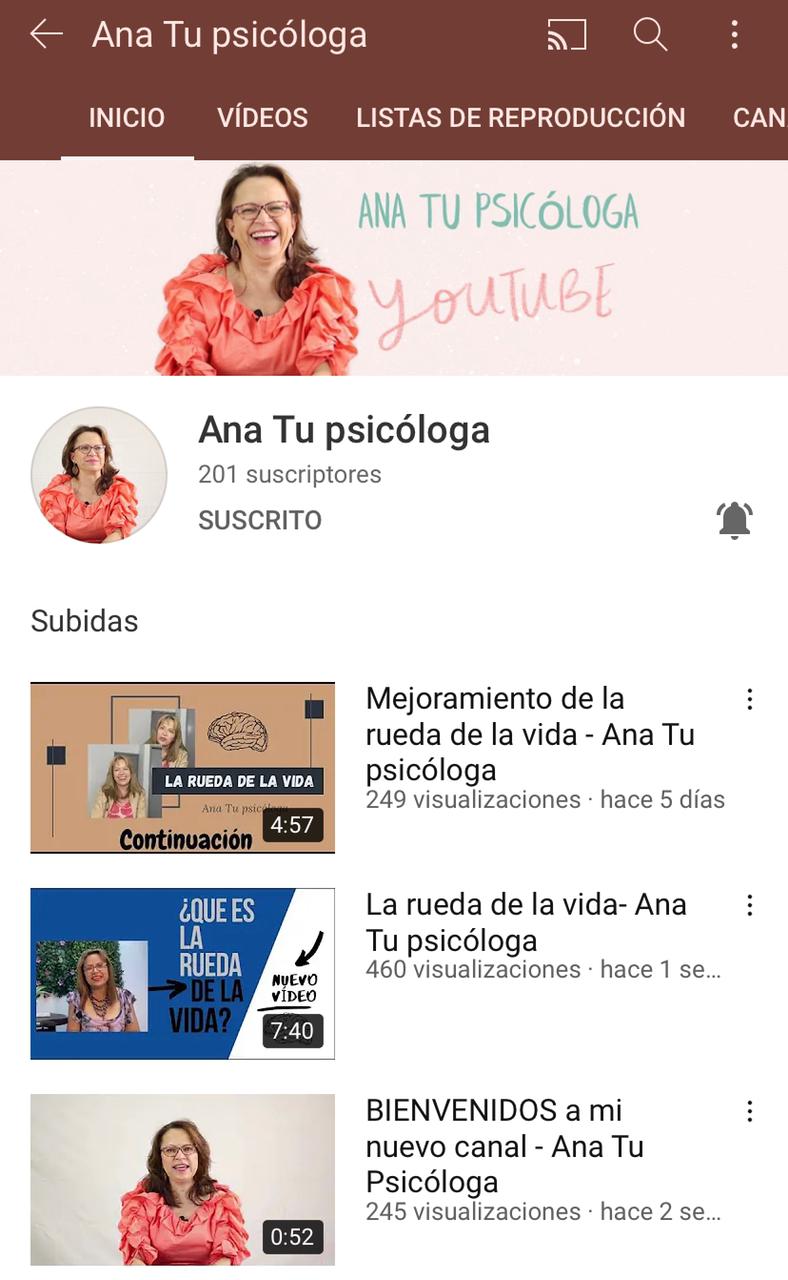Image resolution: width=788 pixels, height=1280 pixels.
Task: Tap the Suscrito button
Action: [x=260, y=520]
